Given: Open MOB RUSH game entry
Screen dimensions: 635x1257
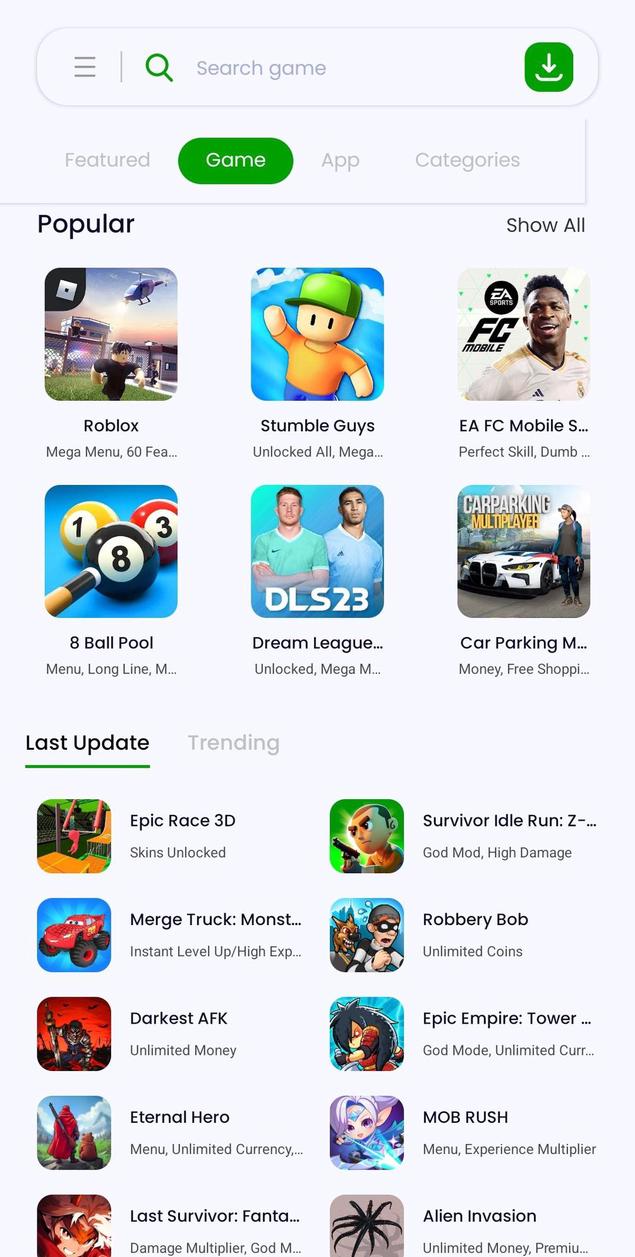Looking at the screenshot, I should [x=464, y=1133].
